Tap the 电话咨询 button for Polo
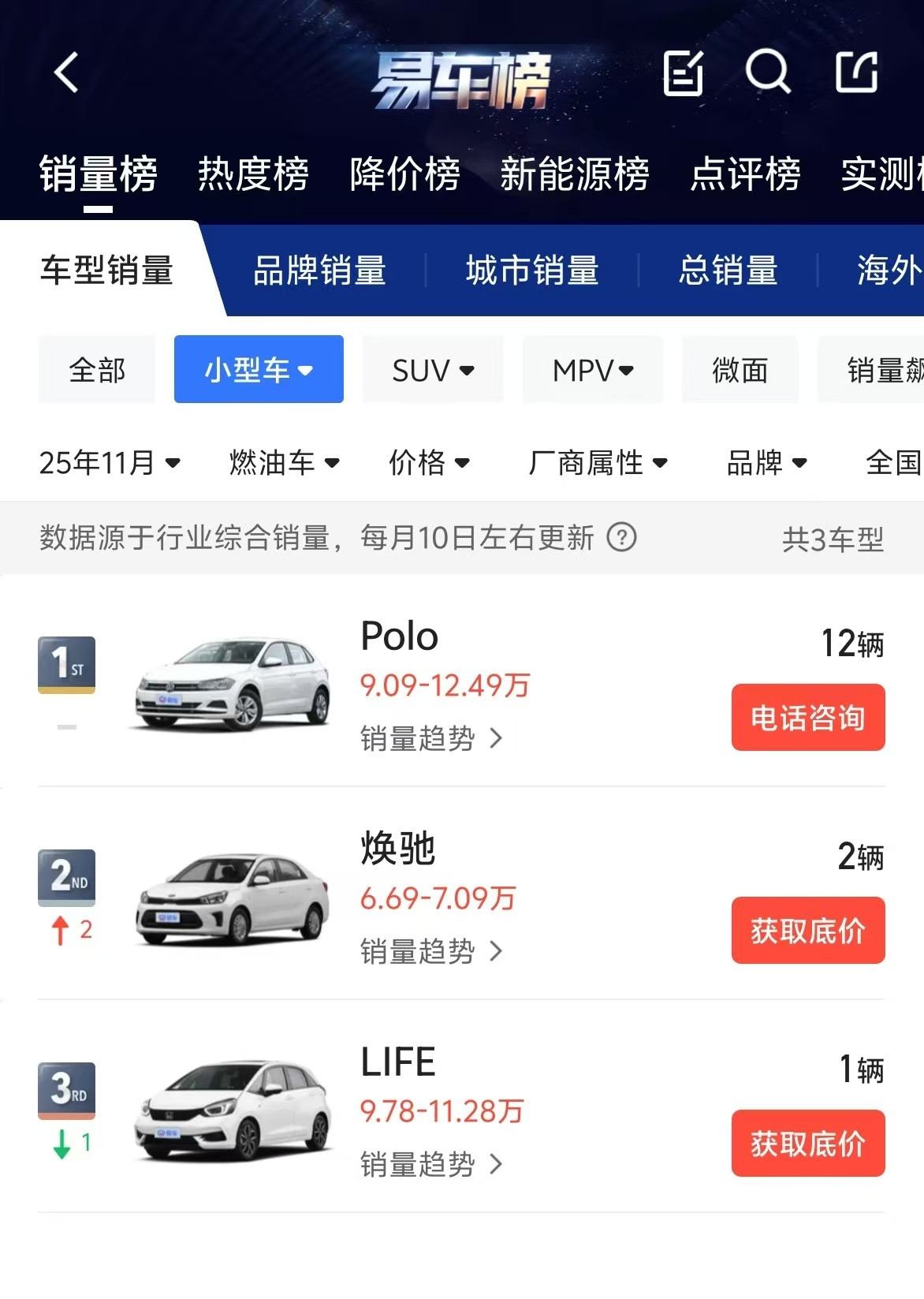924x1299 pixels. [x=807, y=717]
